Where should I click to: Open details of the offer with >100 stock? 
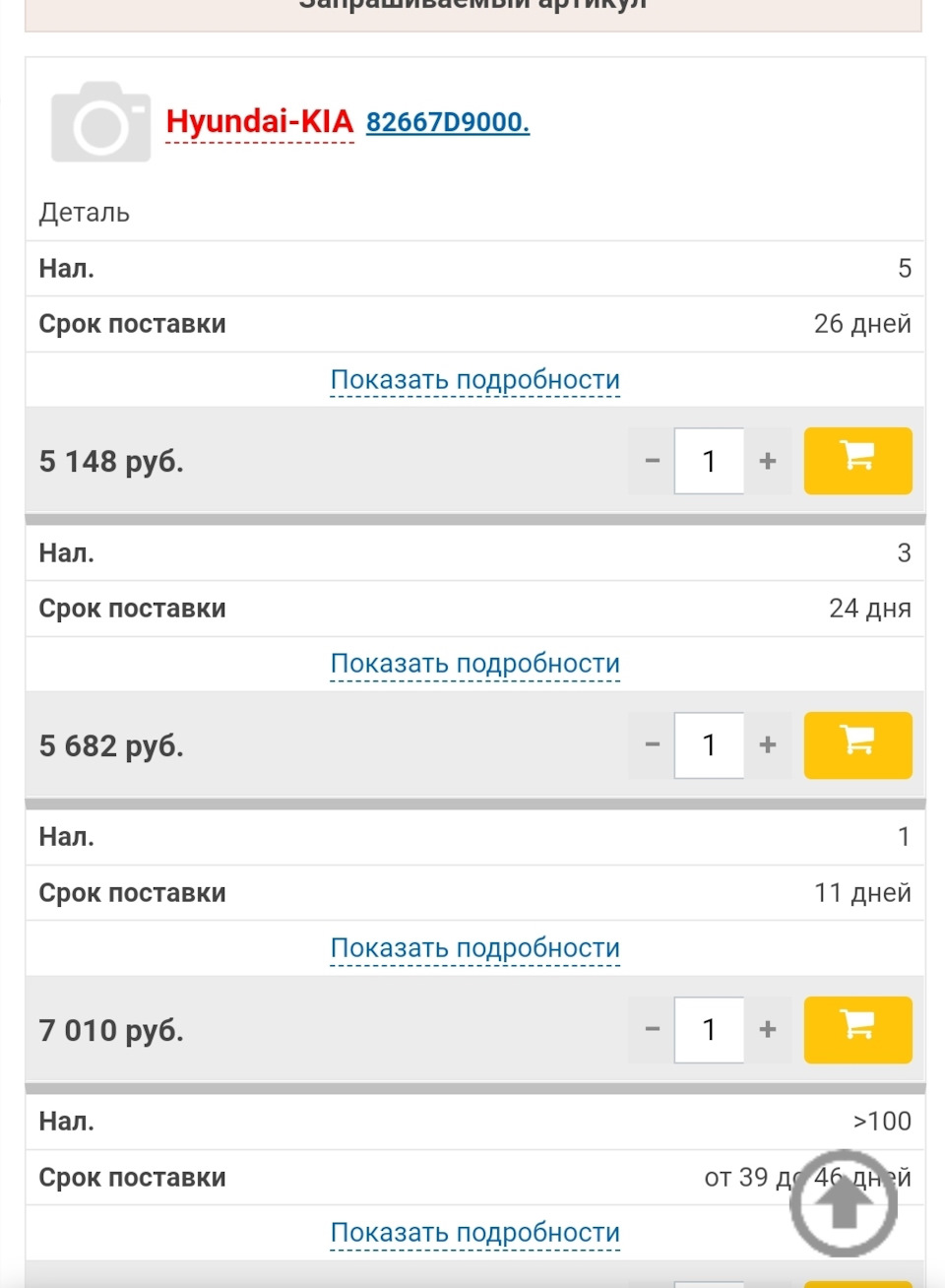tap(474, 1232)
